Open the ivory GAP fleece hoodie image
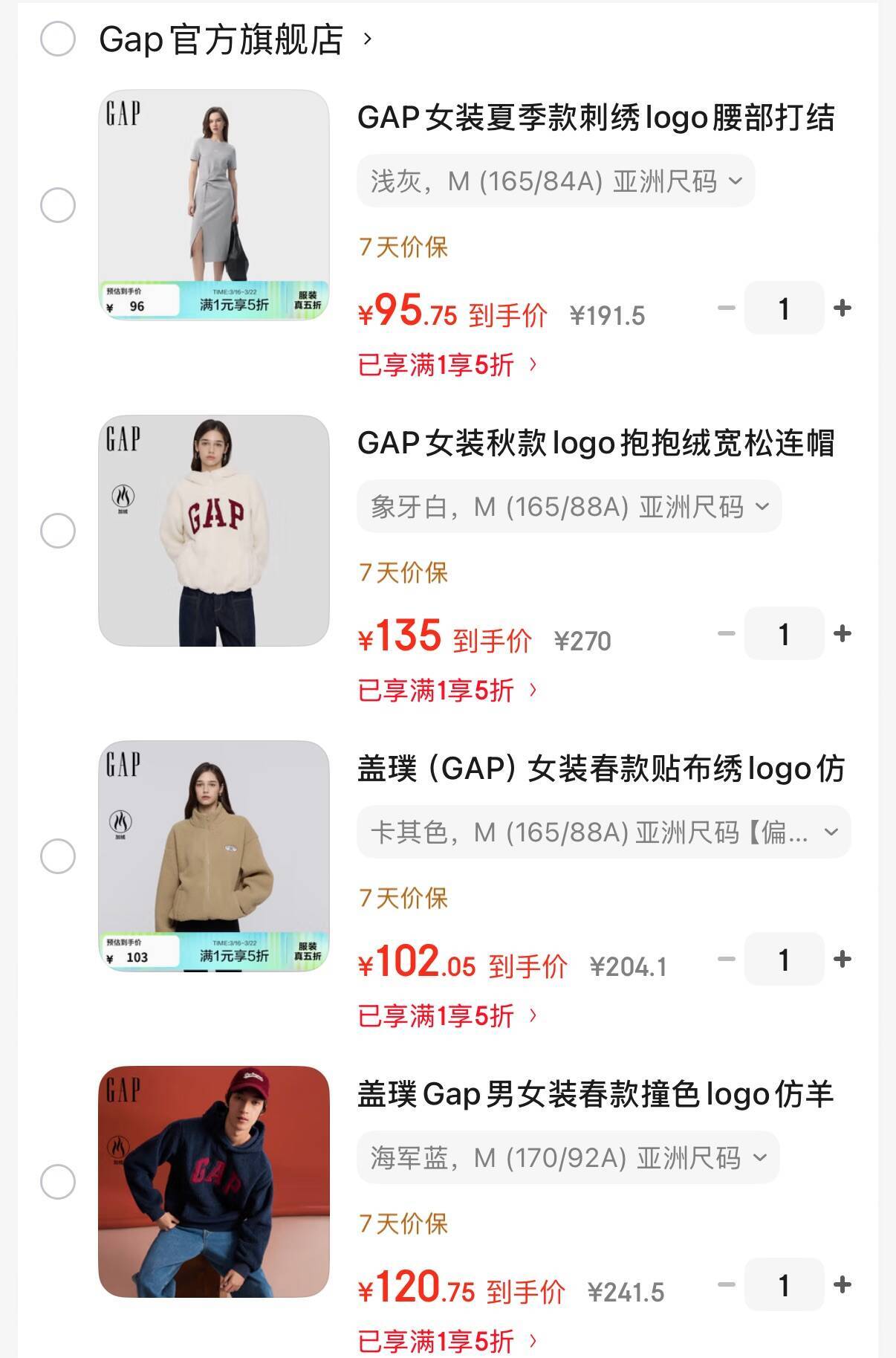 214,531
